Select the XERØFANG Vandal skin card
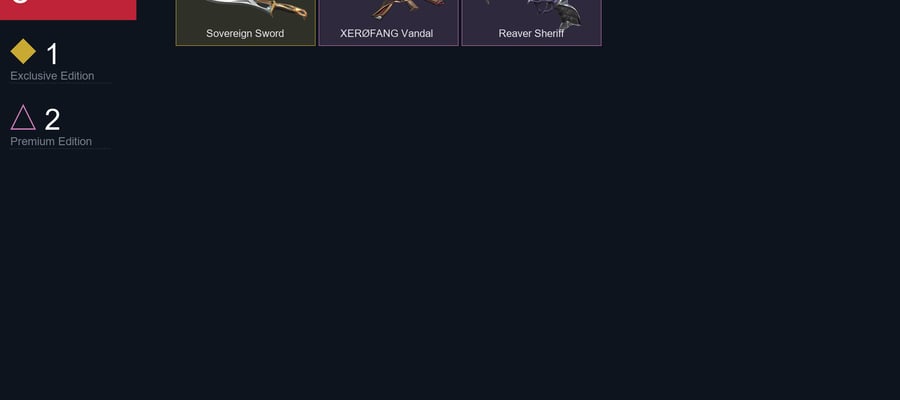The height and width of the screenshot is (400, 900). tap(389, 22)
